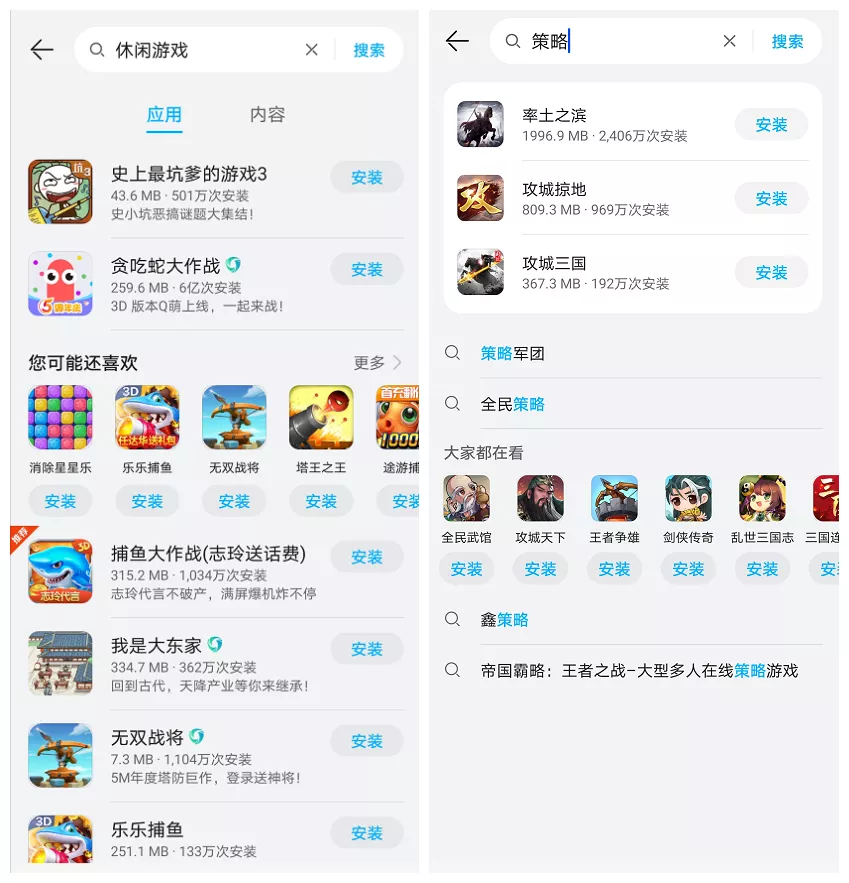849x883 pixels.
Task: Go back from the 休闲游戏 search page
Action: click(x=42, y=50)
